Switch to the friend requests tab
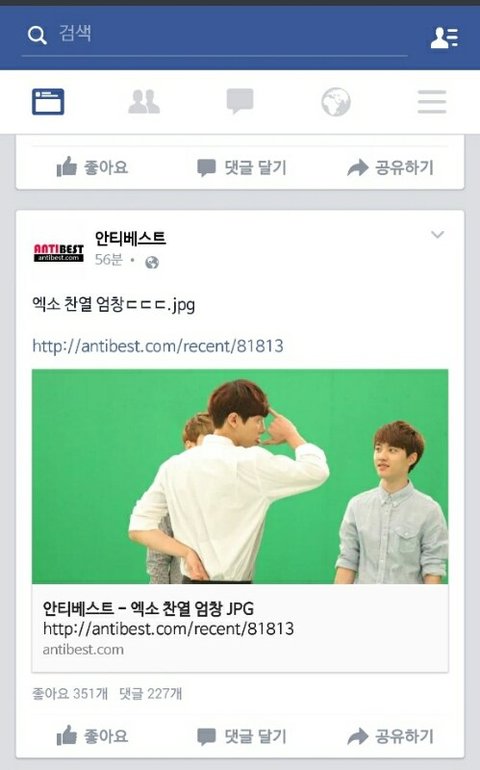480x770 pixels. tap(143, 102)
